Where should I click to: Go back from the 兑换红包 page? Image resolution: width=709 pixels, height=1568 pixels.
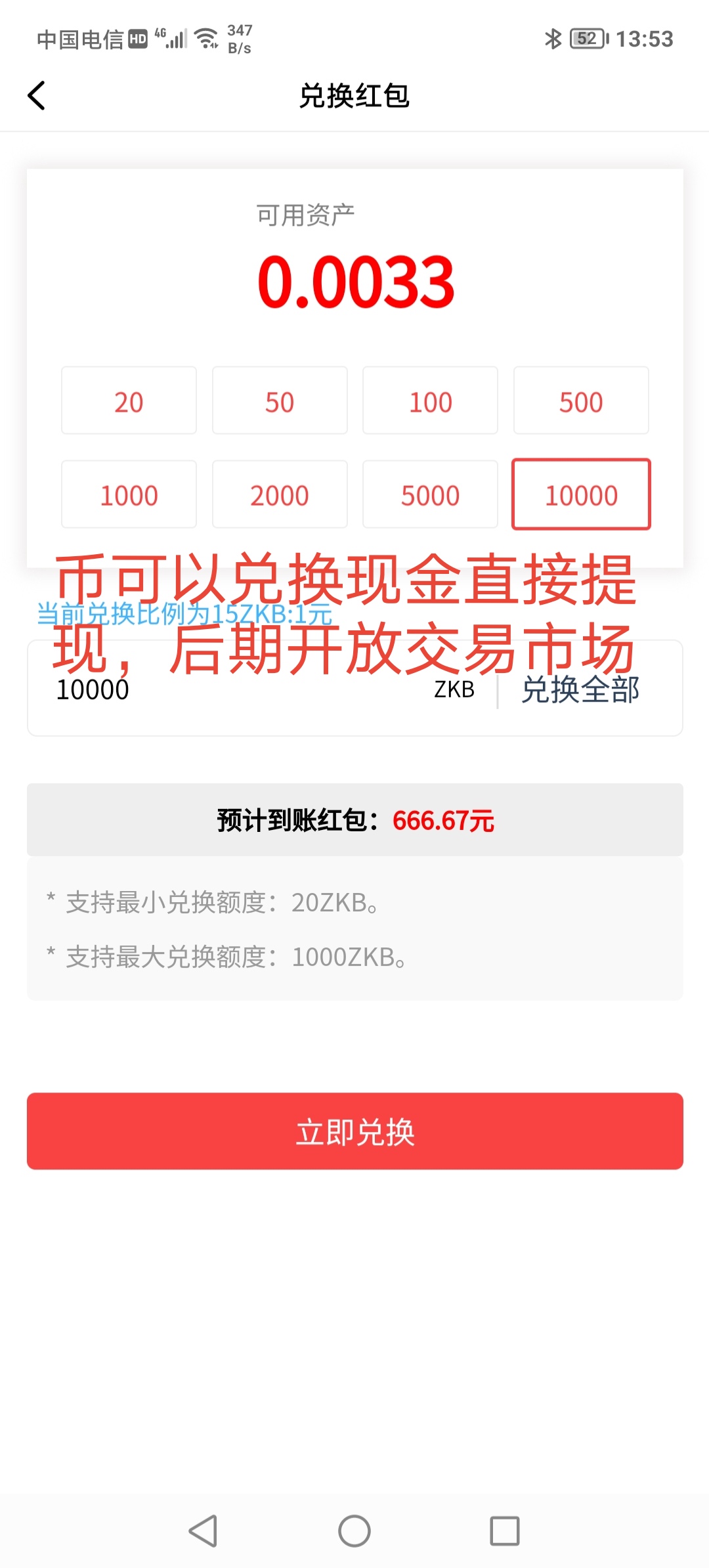click(37, 96)
